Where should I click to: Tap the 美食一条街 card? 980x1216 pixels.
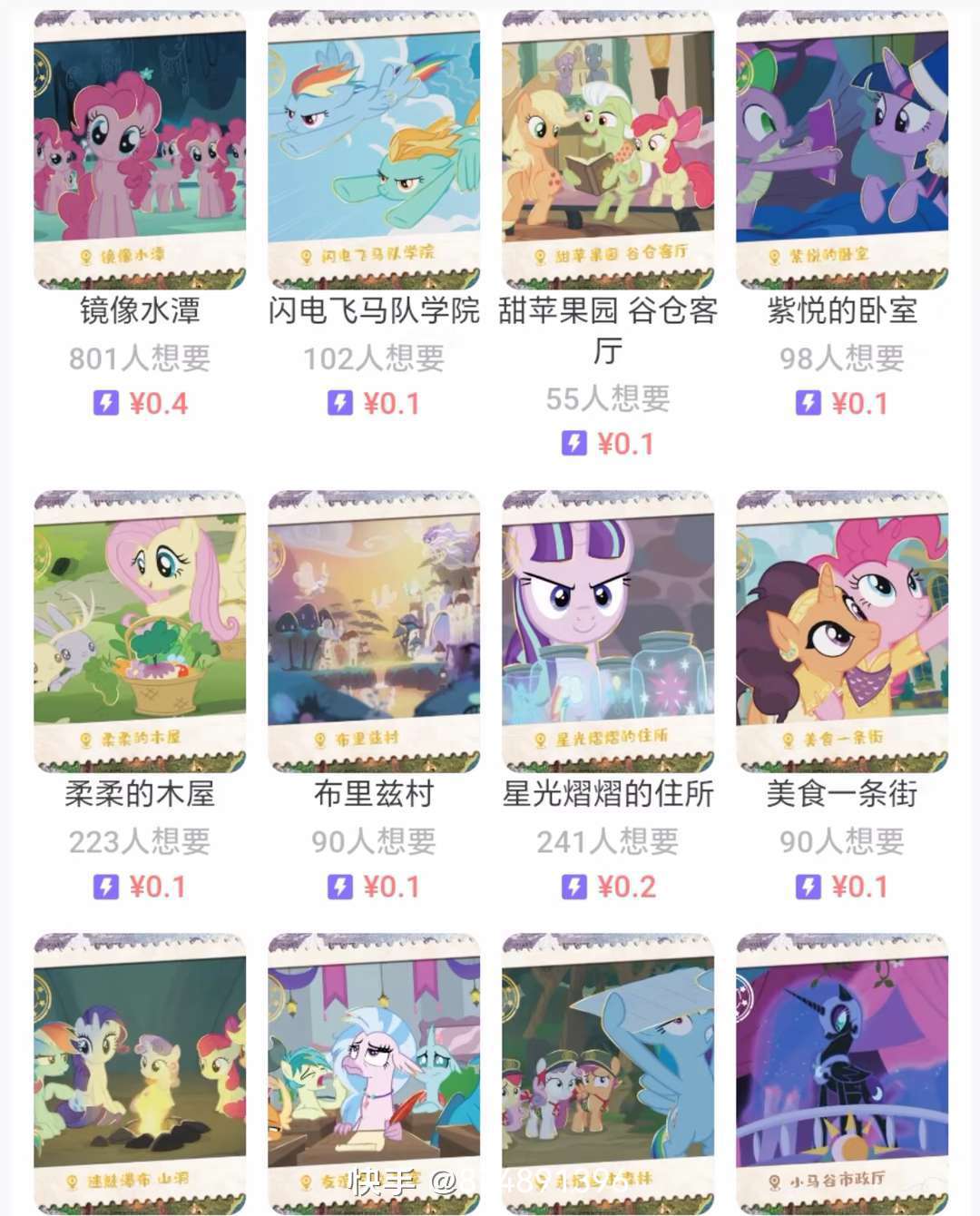tap(841, 631)
